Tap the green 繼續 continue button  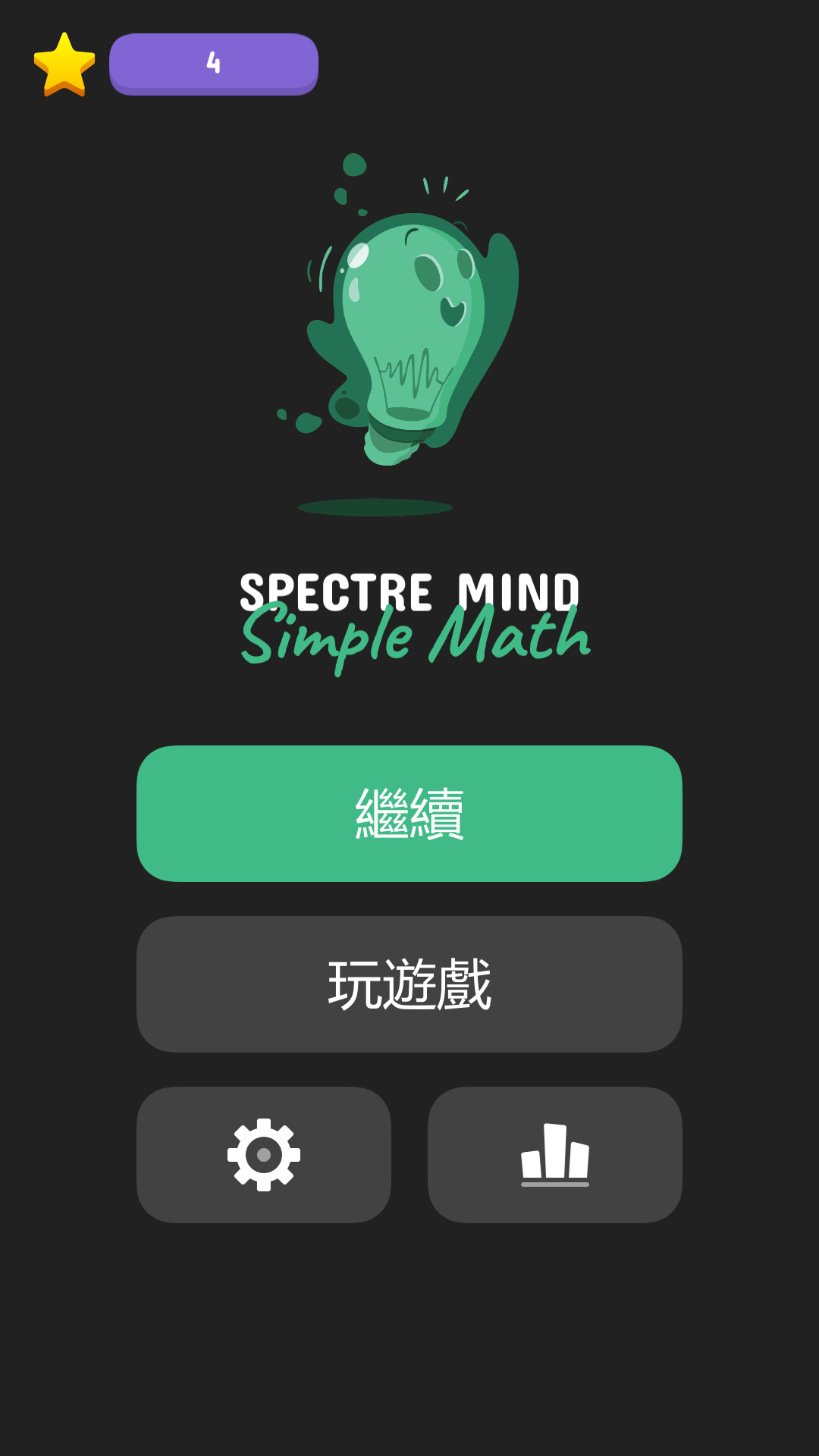409,814
